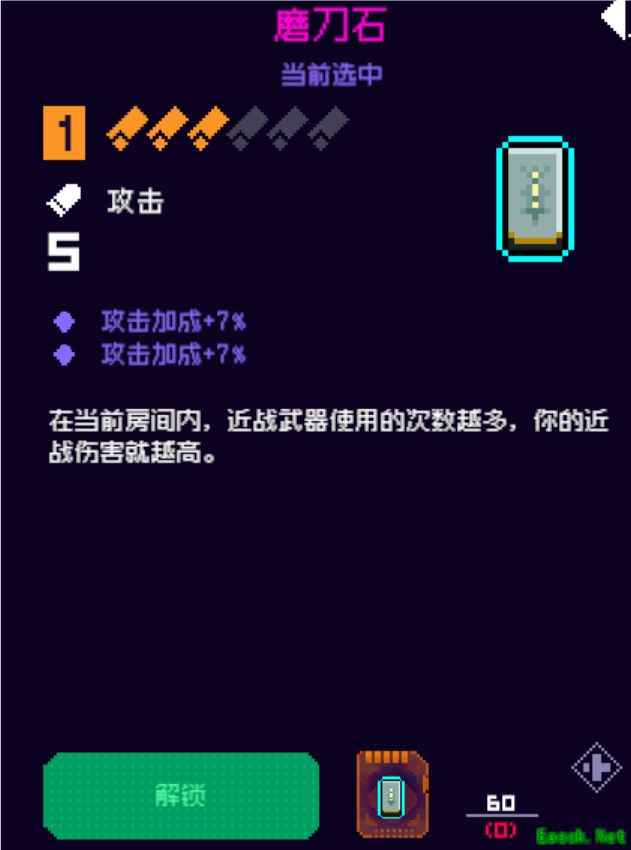Image resolution: width=631 pixels, height=850 pixels.
Task: Select the 磨刀石 chip card icon
Action: [x=392, y=794]
